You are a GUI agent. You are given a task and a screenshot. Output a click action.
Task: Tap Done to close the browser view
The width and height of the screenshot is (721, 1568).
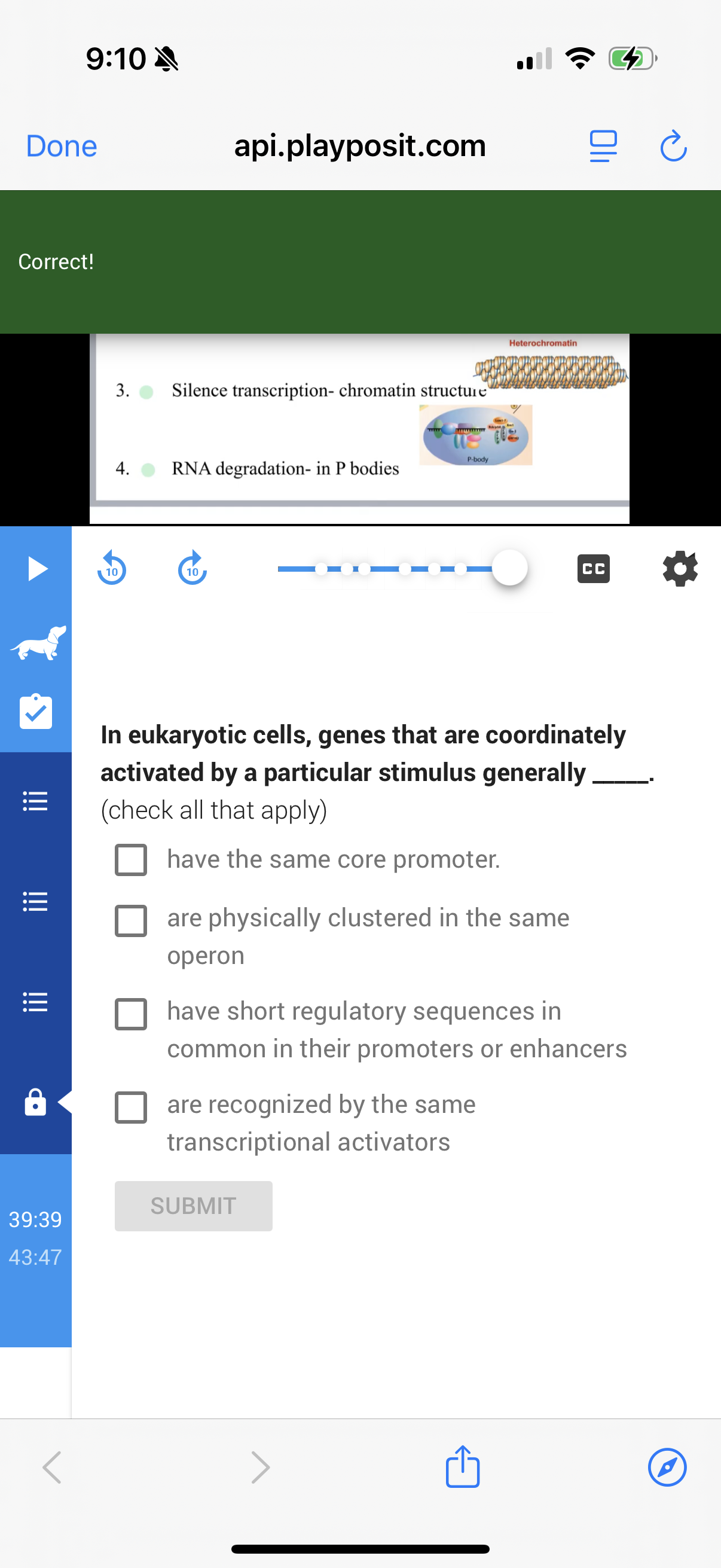coord(62,146)
